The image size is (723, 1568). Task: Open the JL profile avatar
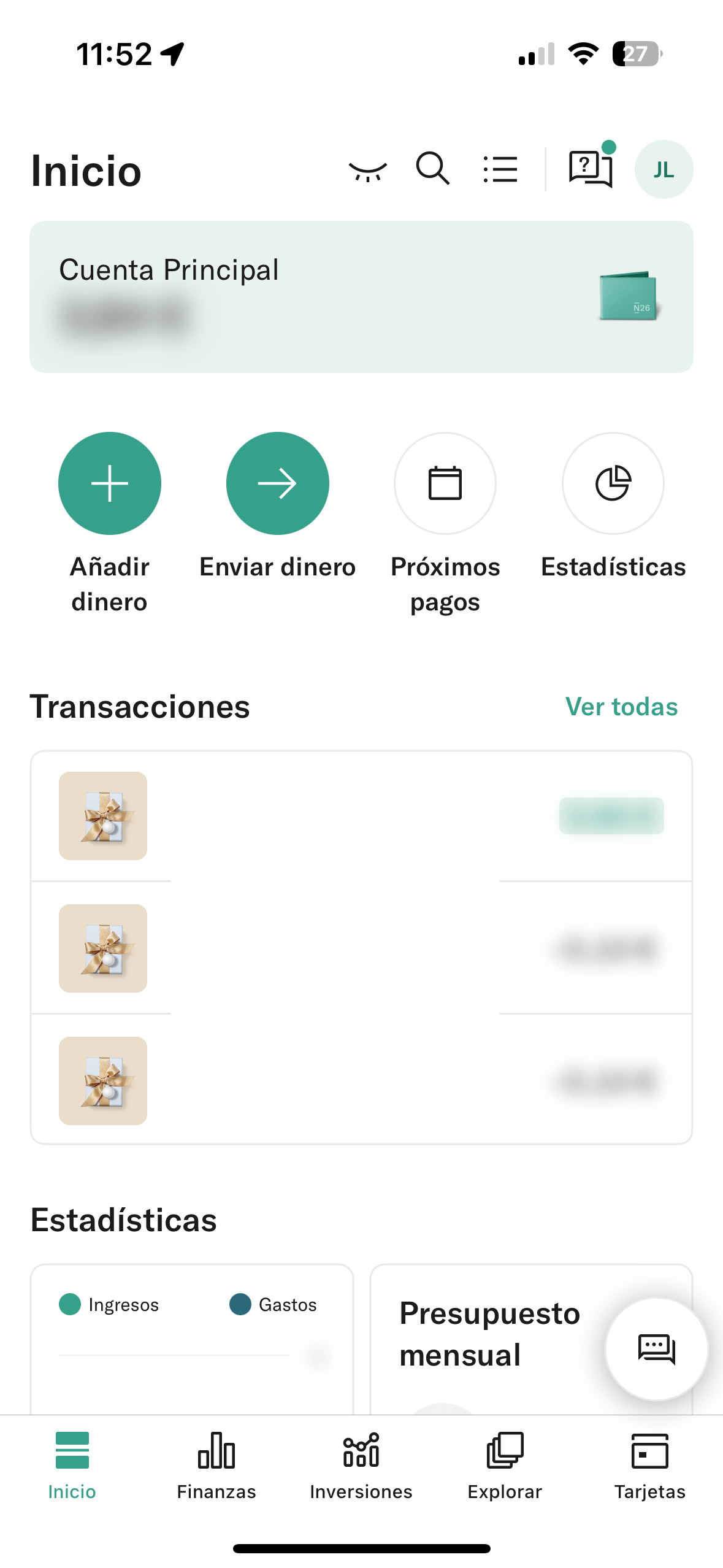tap(664, 169)
